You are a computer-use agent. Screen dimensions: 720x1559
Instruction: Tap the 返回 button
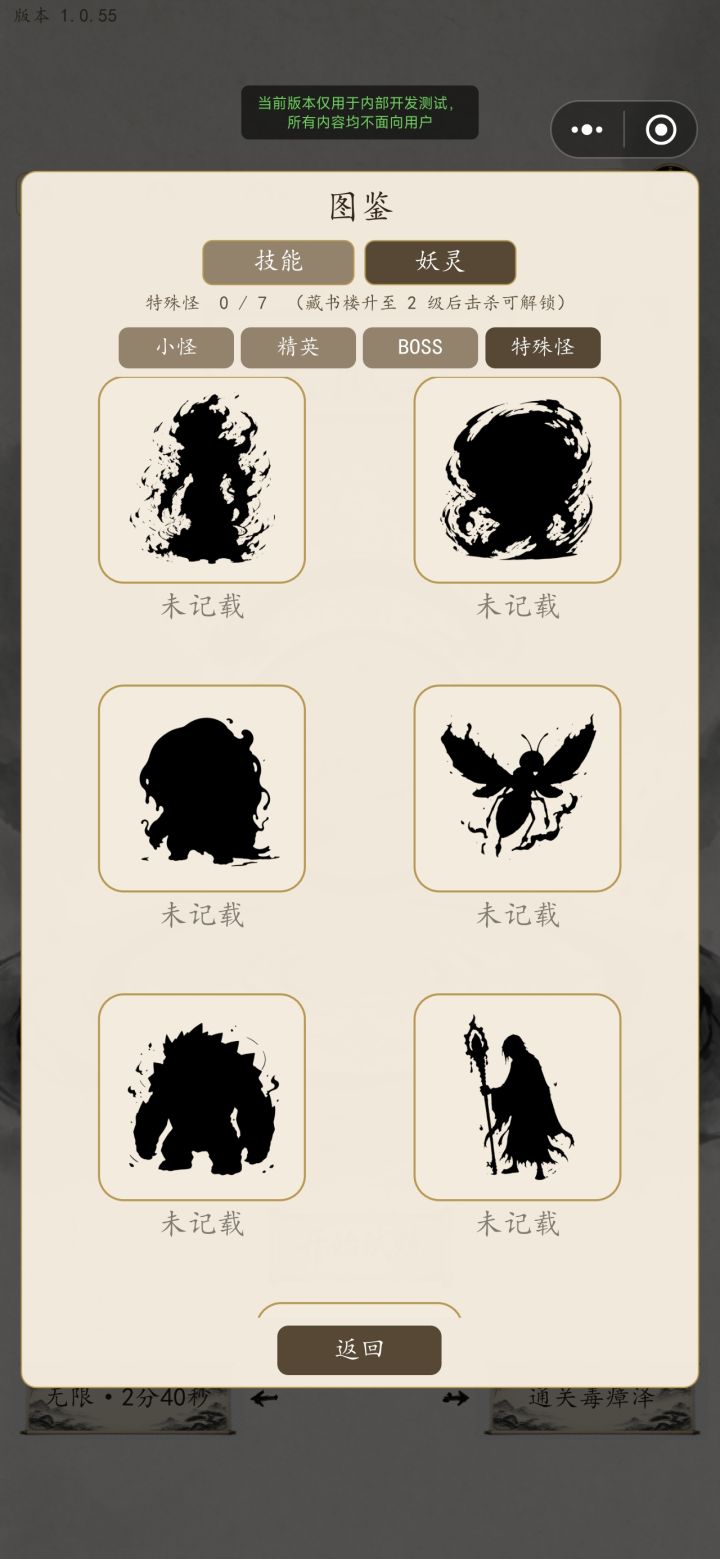click(x=359, y=1350)
